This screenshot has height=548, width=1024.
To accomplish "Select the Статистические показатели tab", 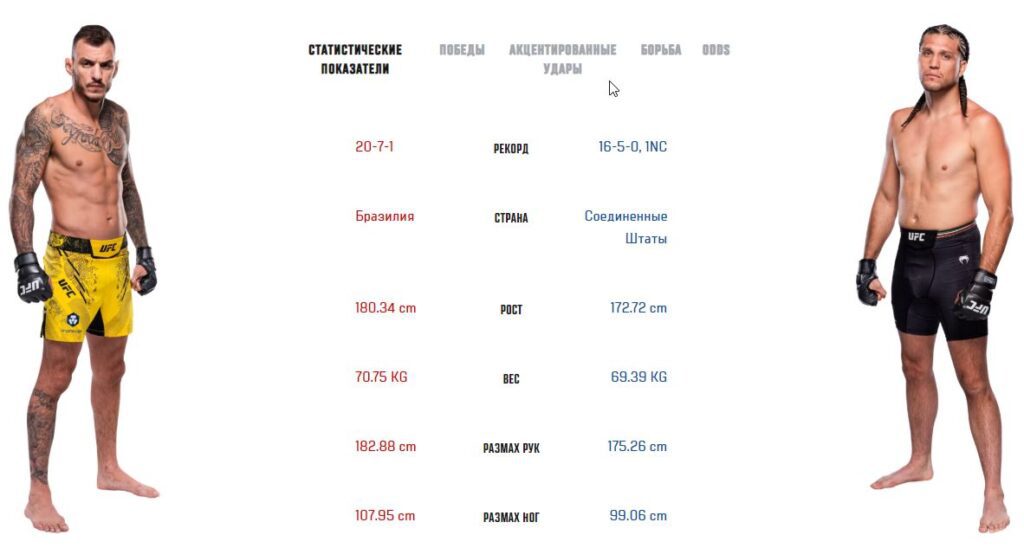I will 355,59.
